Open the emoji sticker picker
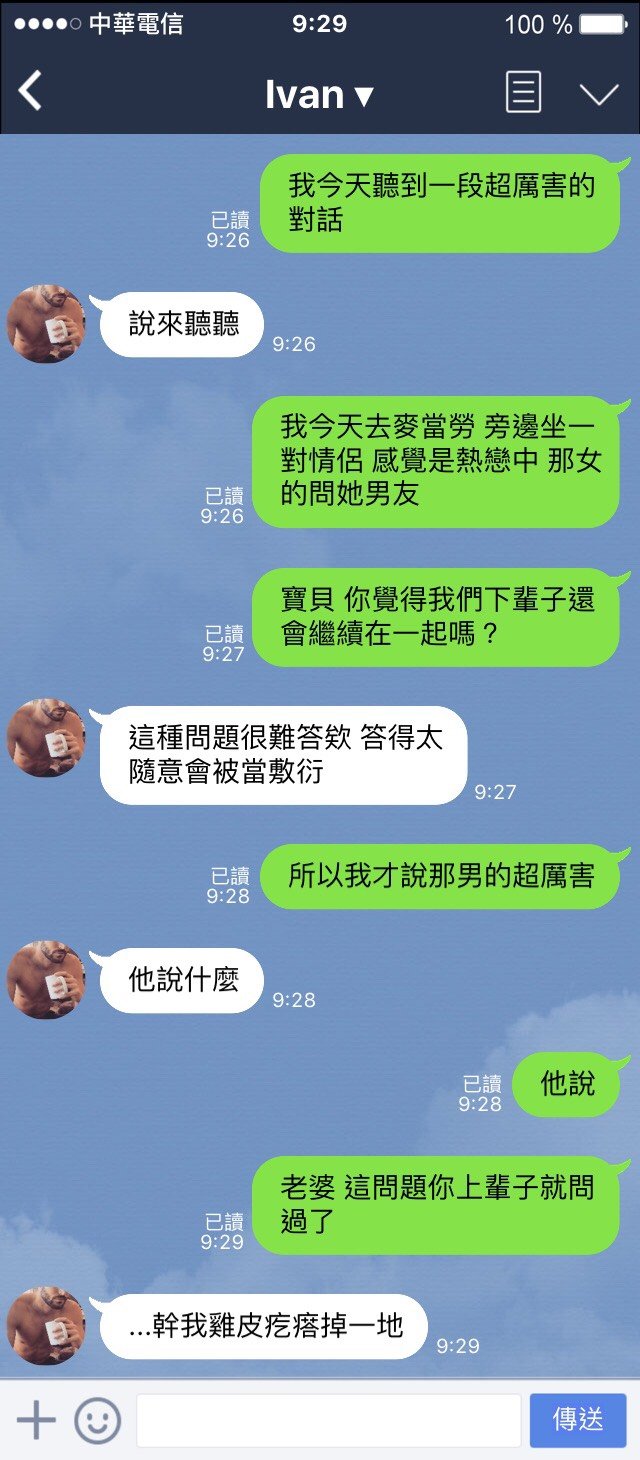The height and width of the screenshot is (1460, 640). point(97,1420)
